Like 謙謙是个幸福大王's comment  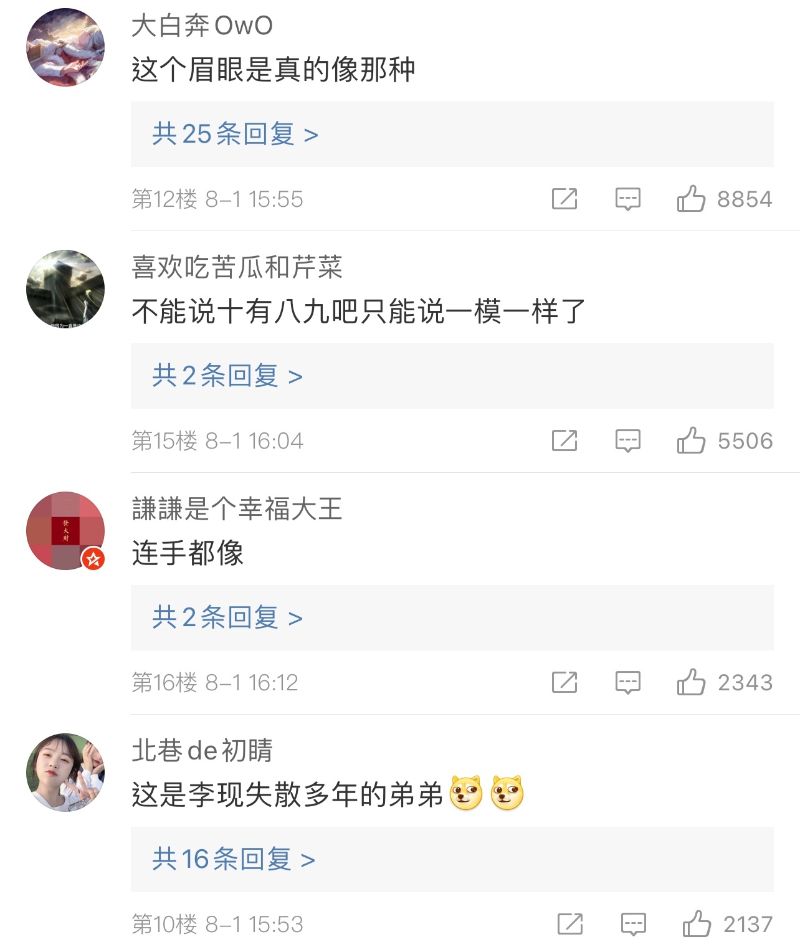[691, 683]
